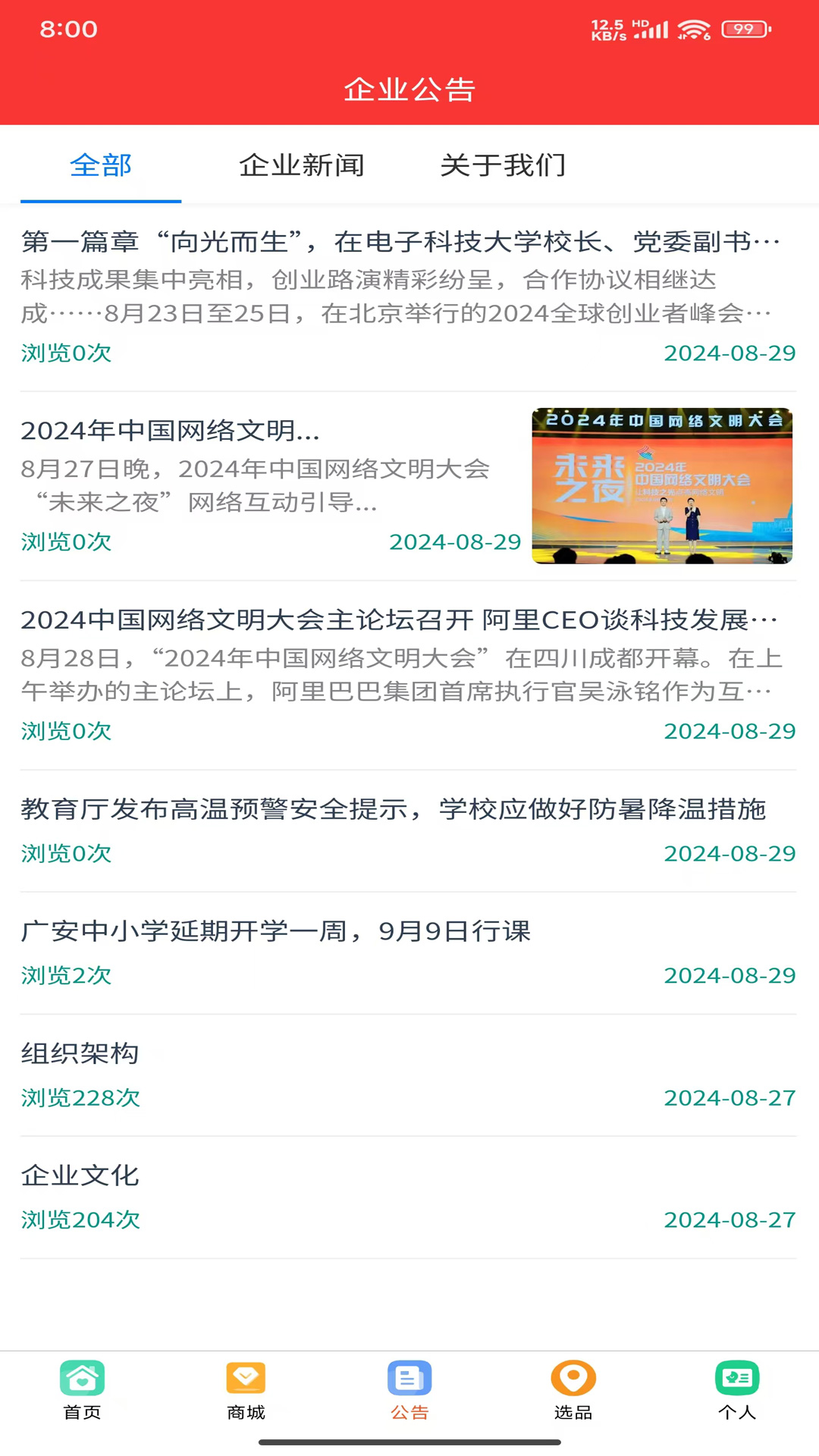Tap the 2024-08-27 date on 企业文化
819x1456 pixels.
click(727, 1219)
